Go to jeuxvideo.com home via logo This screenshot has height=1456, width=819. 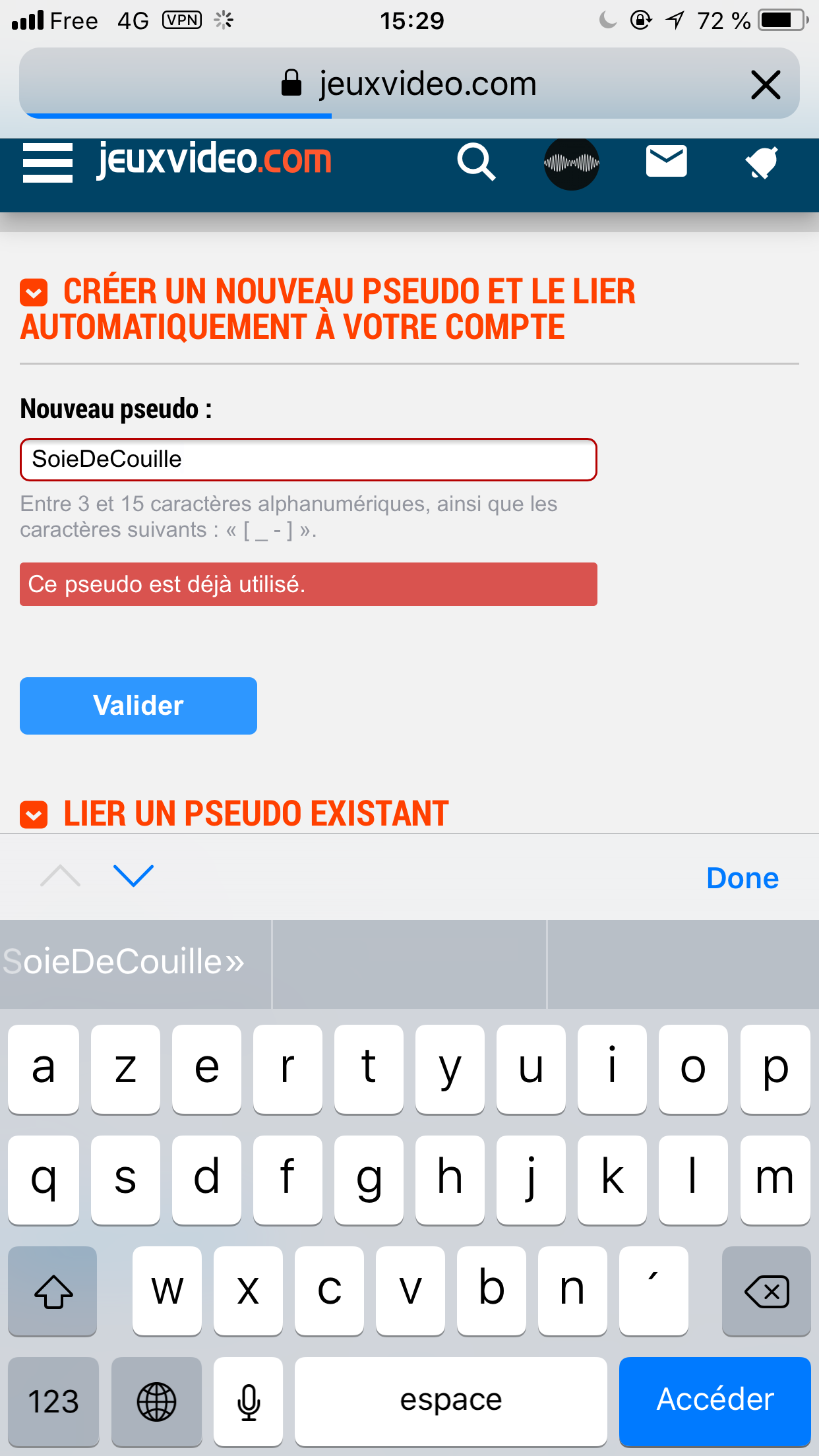(x=214, y=160)
